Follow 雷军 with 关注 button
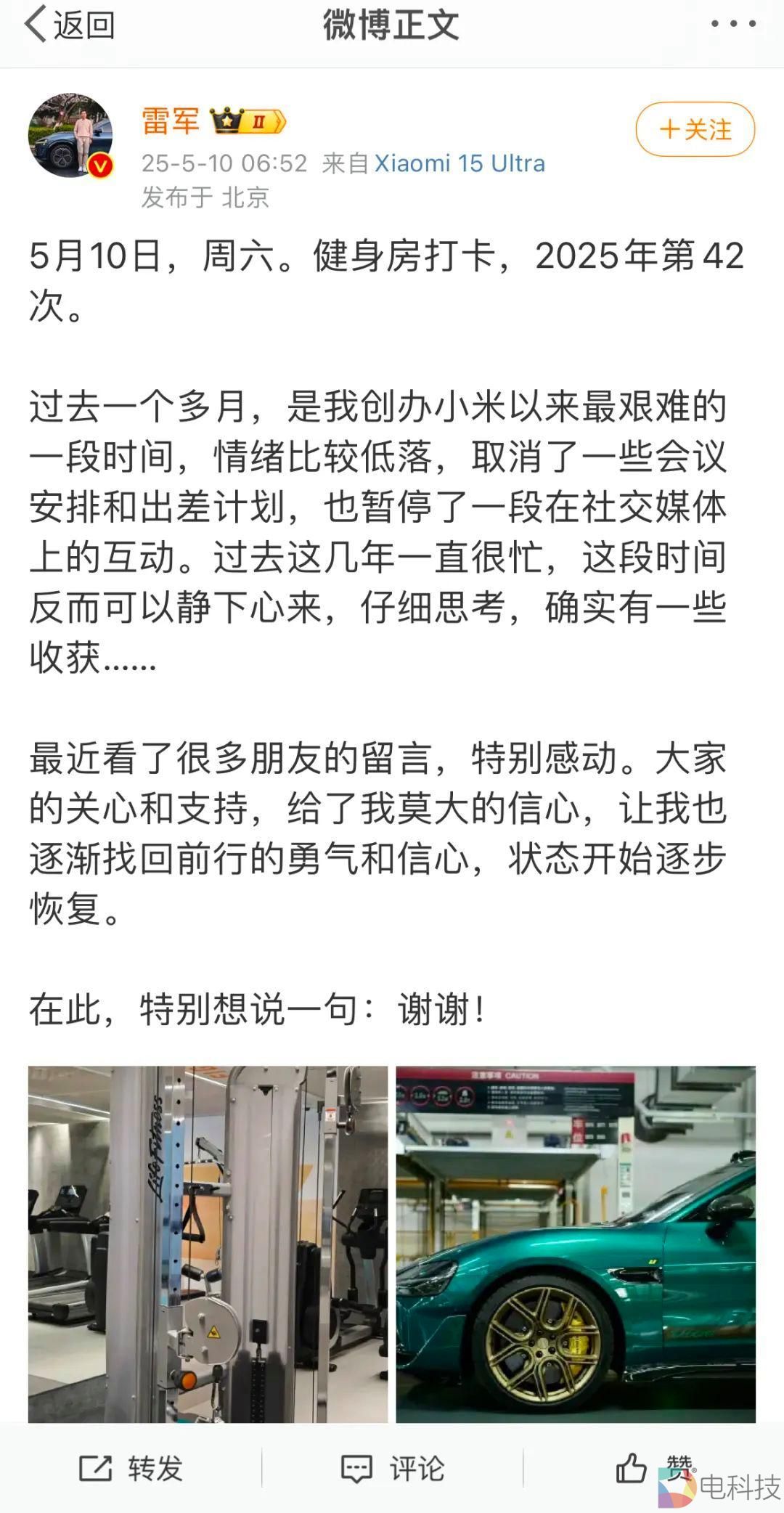This screenshot has height=1513, width=784. 695,130
